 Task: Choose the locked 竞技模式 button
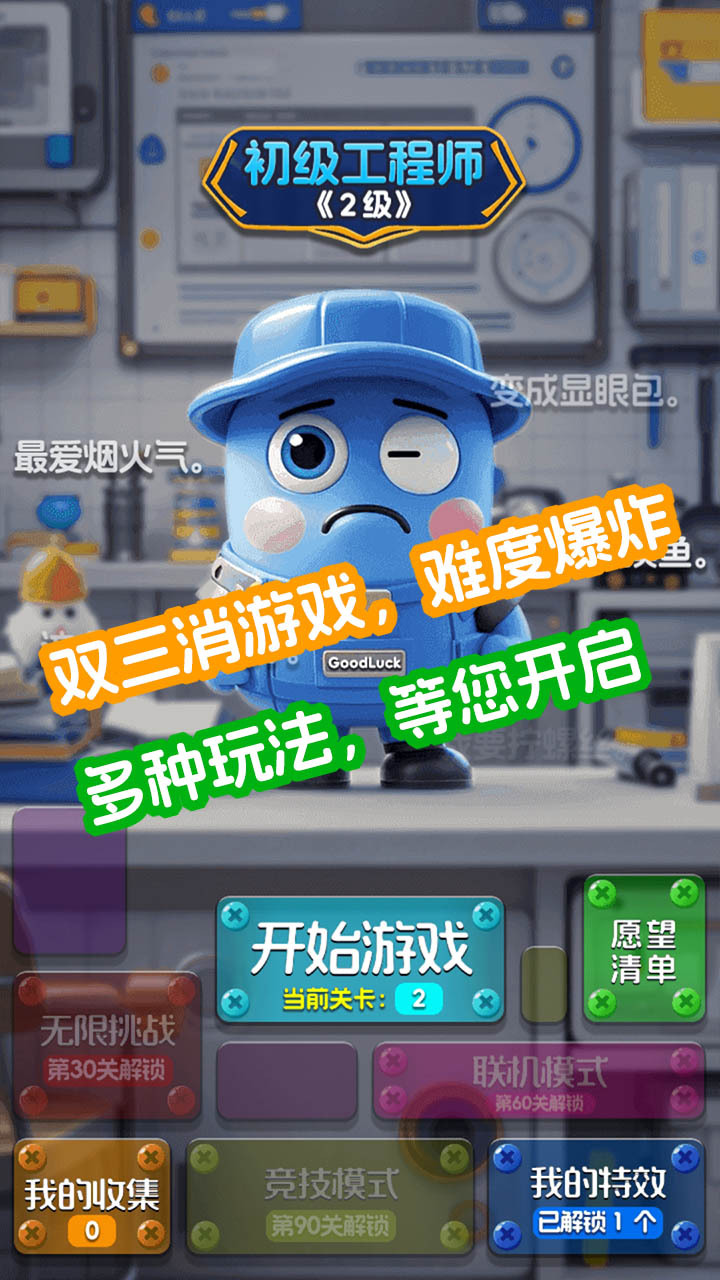point(330,1197)
